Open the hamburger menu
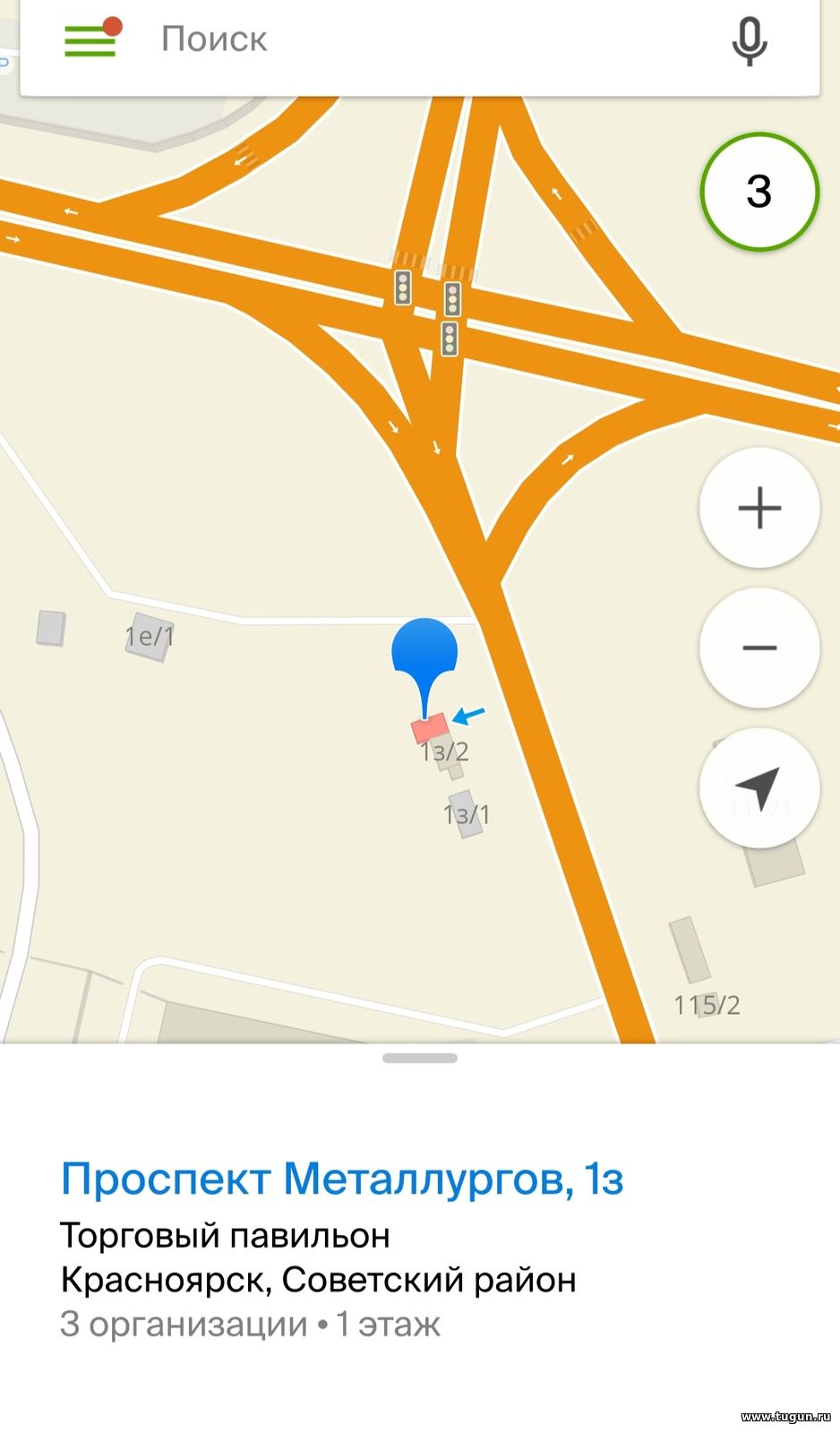 [x=92, y=39]
